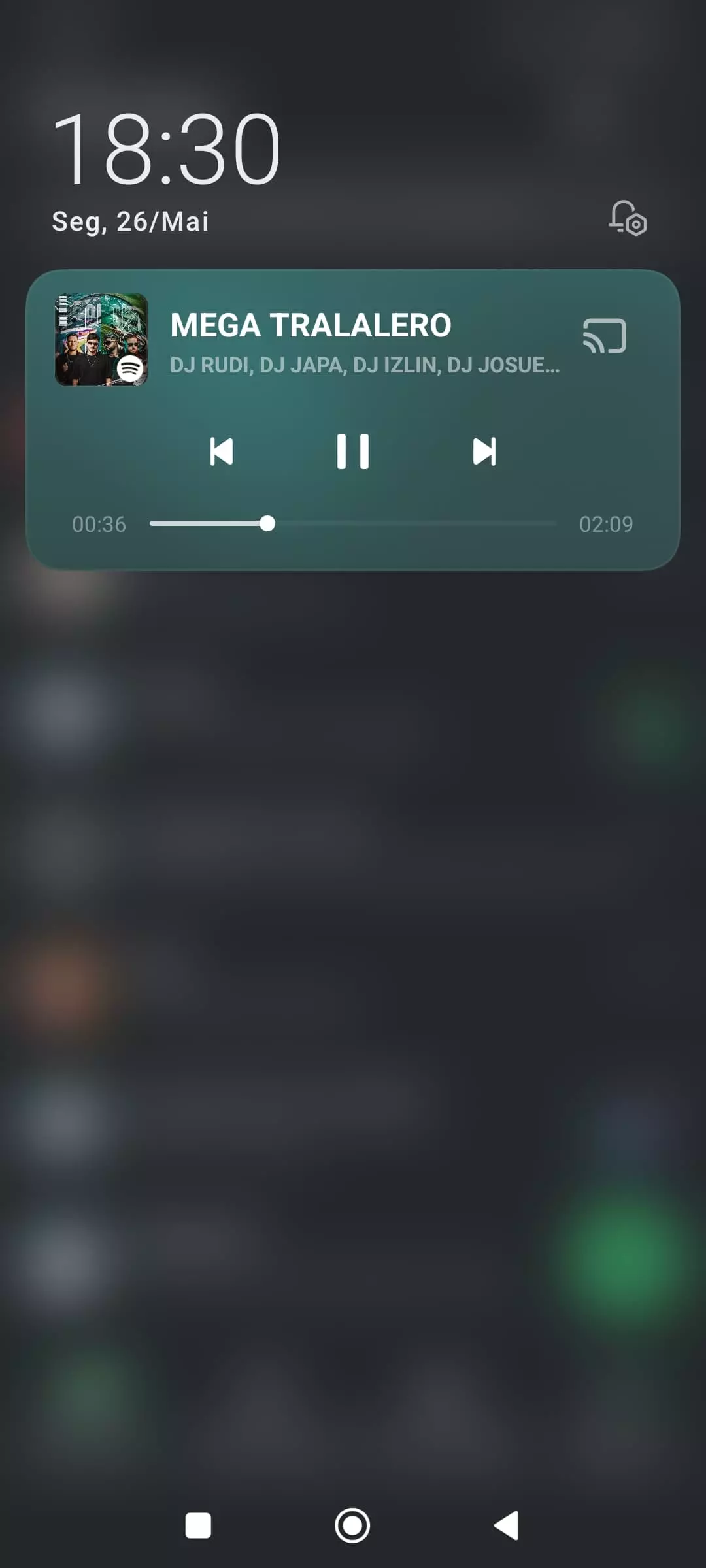The width and height of the screenshot is (706, 1568).
Task: Open notification settings bell icon
Action: click(x=628, y=218)
